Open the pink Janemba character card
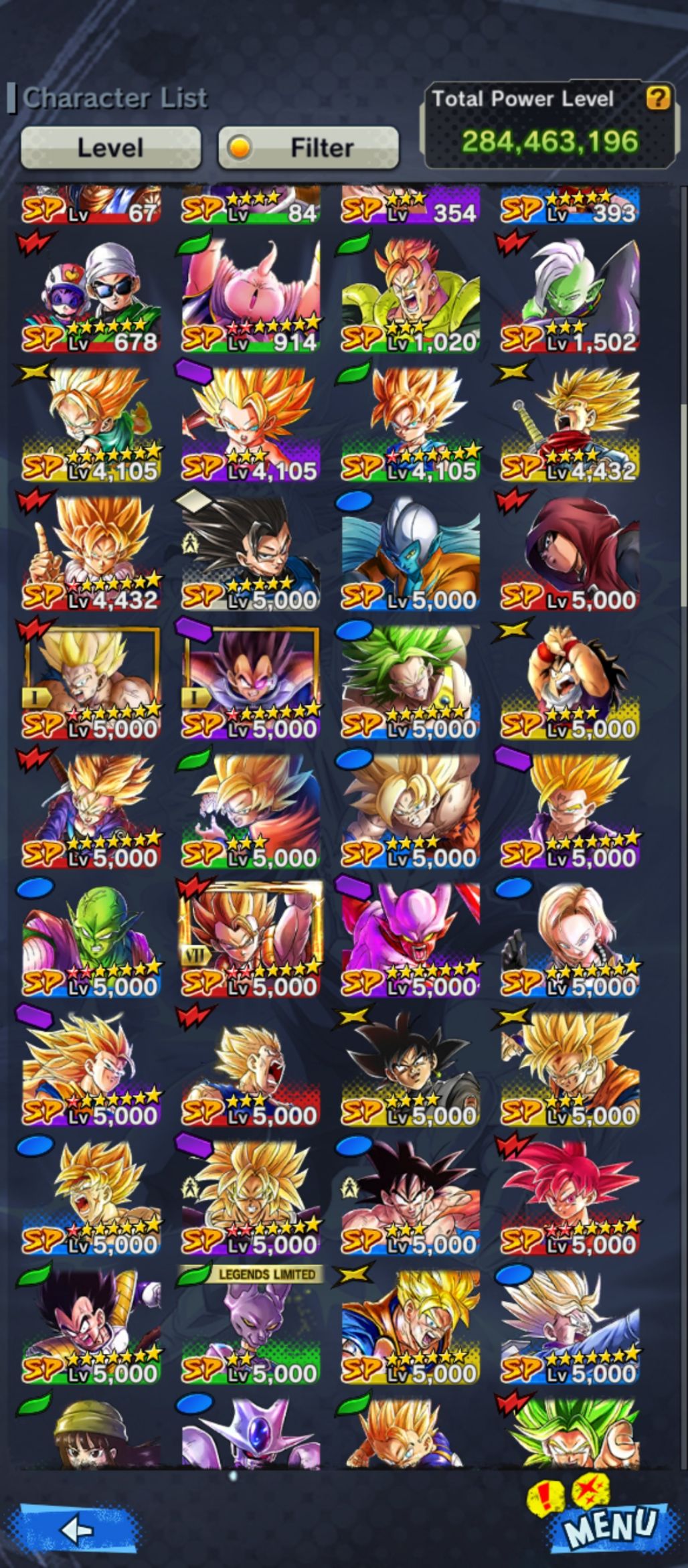This screenshot has height=1568, width=688. pos(410,937)
